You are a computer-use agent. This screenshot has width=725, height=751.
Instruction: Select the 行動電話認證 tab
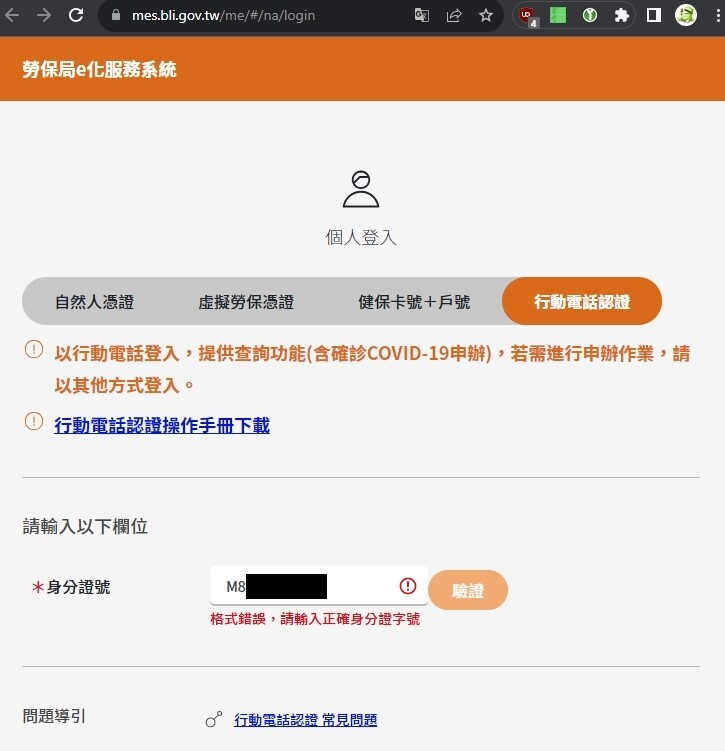pyautogui.click(x=582, y=301)
